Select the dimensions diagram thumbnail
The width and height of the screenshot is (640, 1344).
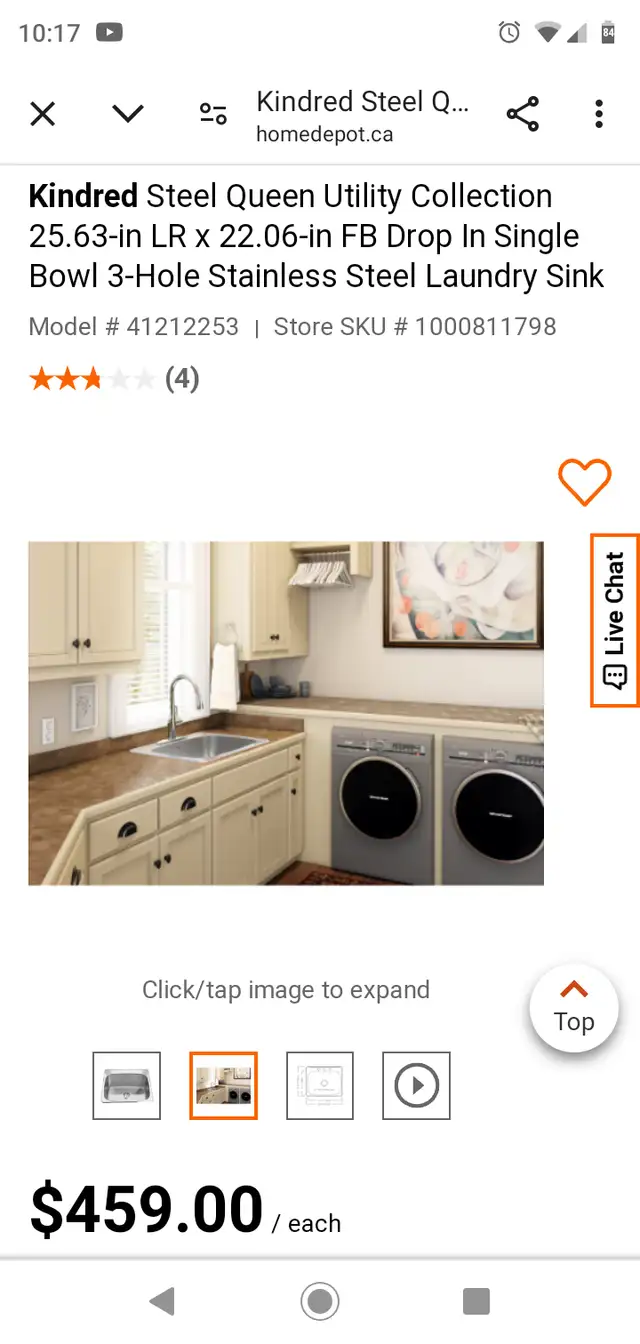pos(320,1085)
